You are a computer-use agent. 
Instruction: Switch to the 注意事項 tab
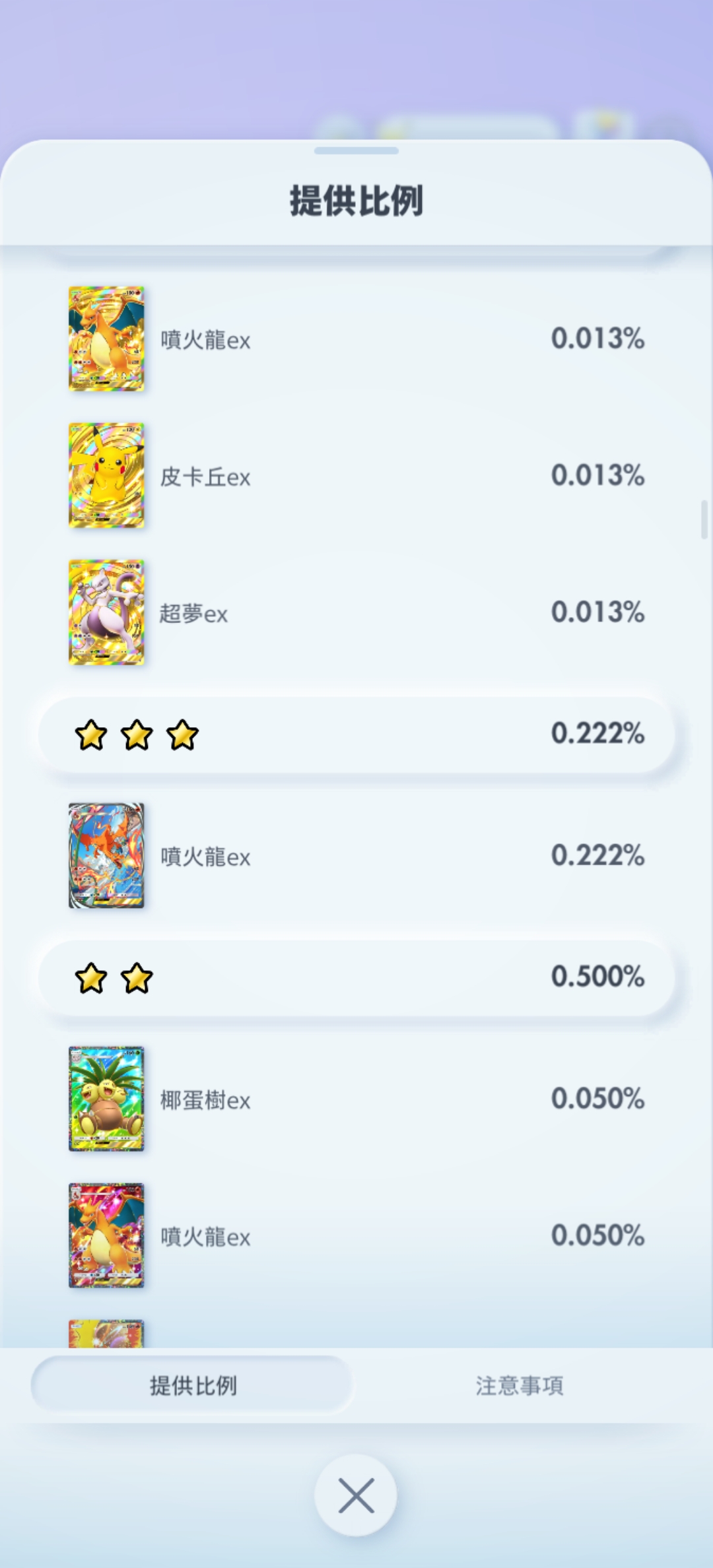point(520,1385)
